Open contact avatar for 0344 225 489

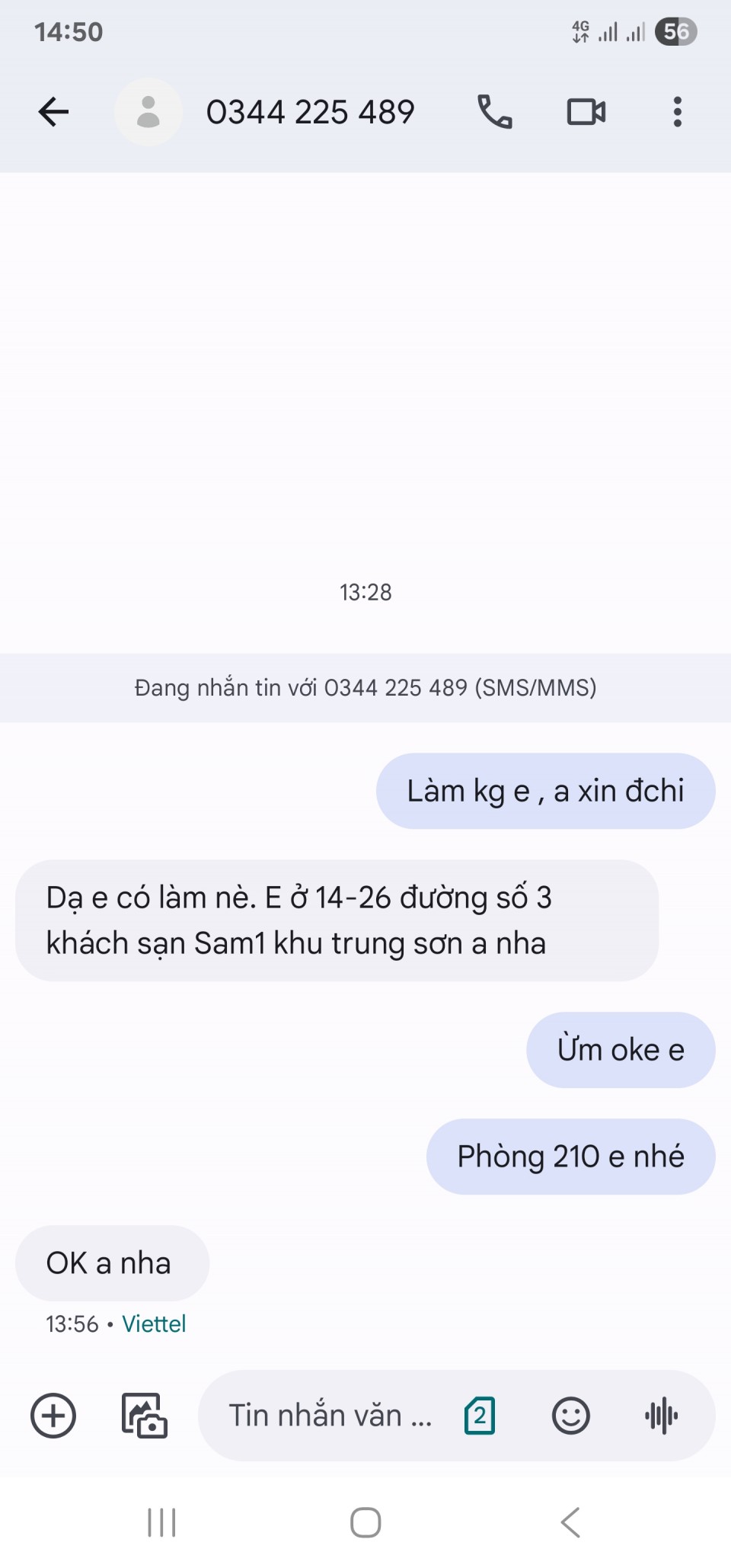tap(148, 112)
